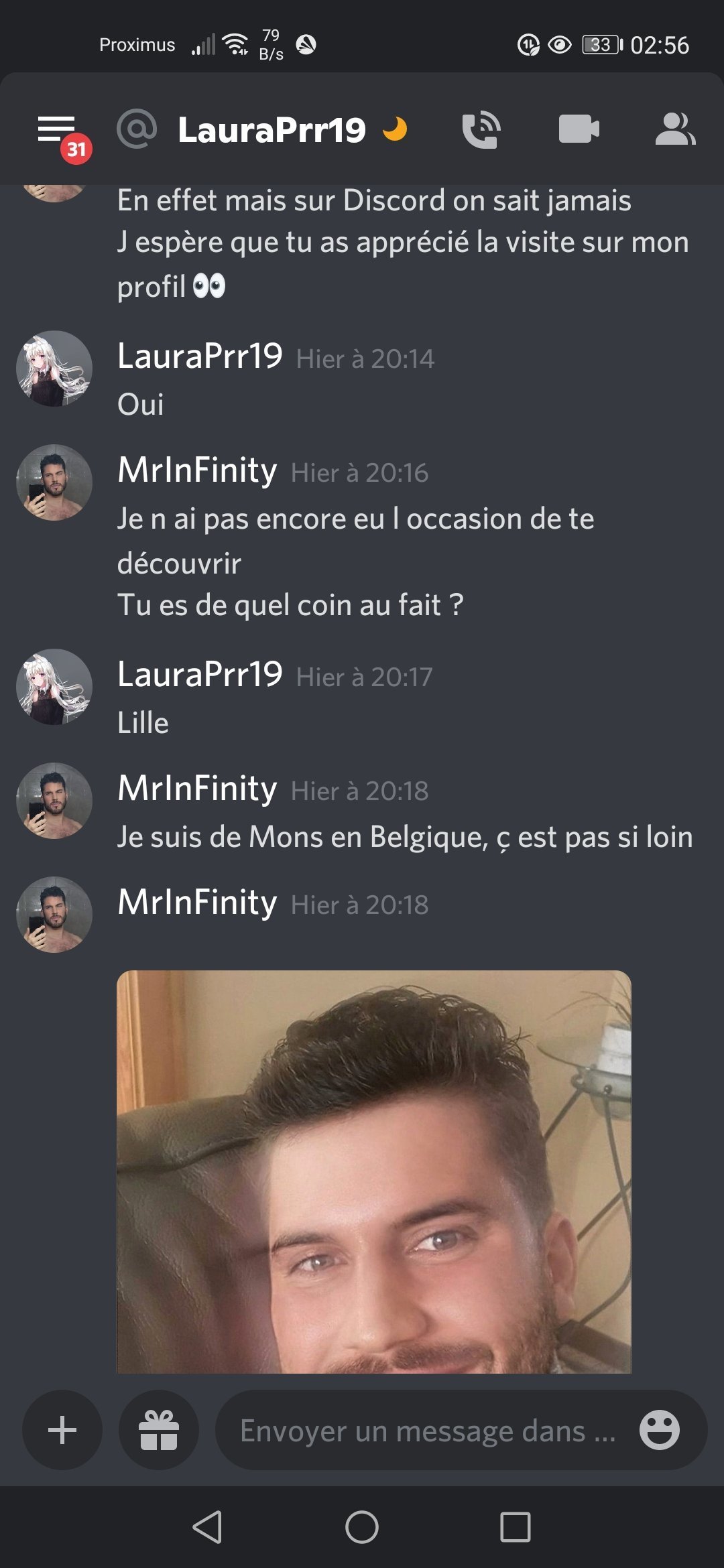Go back with the system back button
Image resolution: width=724 pixels, height=1568 pixels.
coord(207,1527)
